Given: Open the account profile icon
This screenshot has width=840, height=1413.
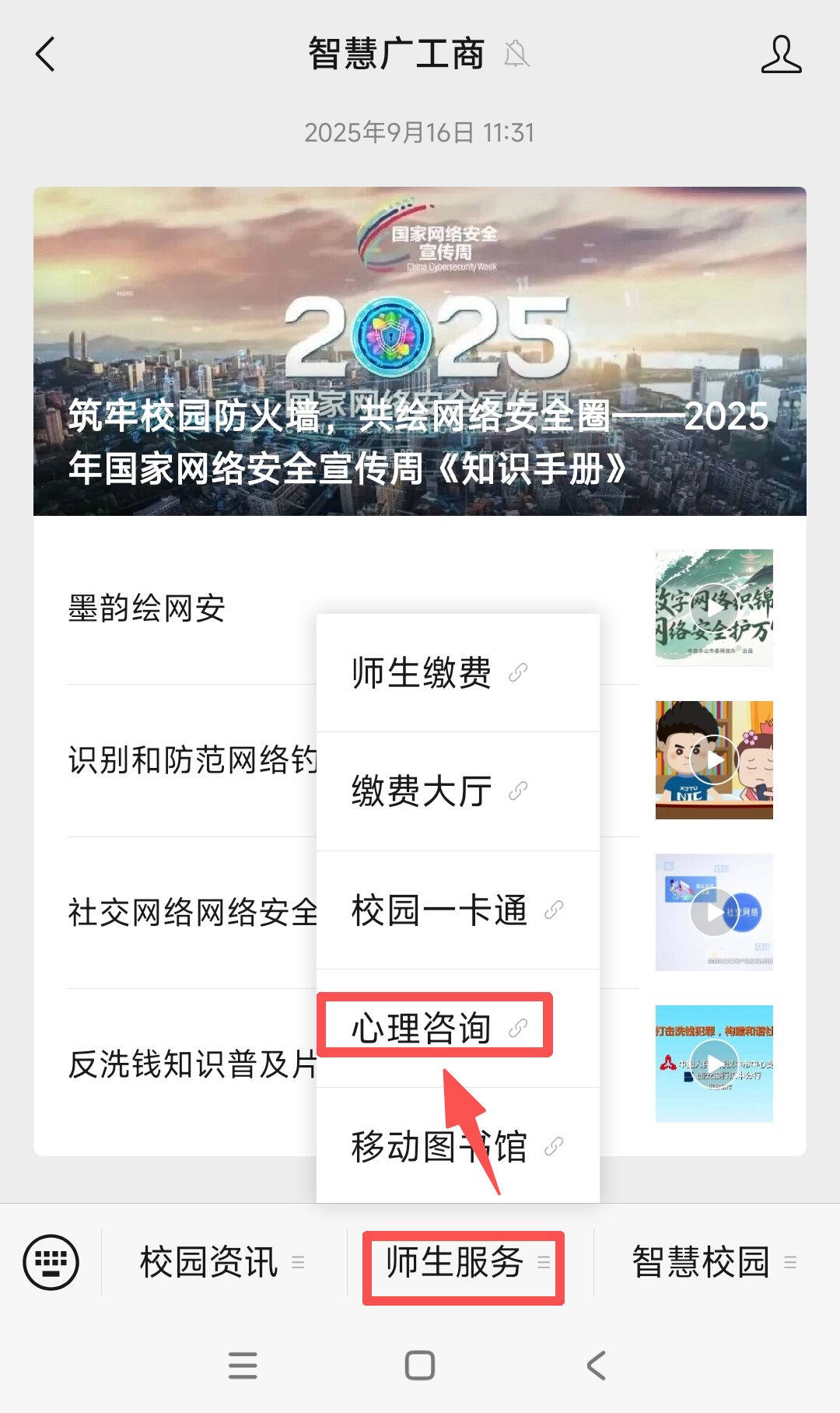Looking at the screenshot, I should (781, 54).
